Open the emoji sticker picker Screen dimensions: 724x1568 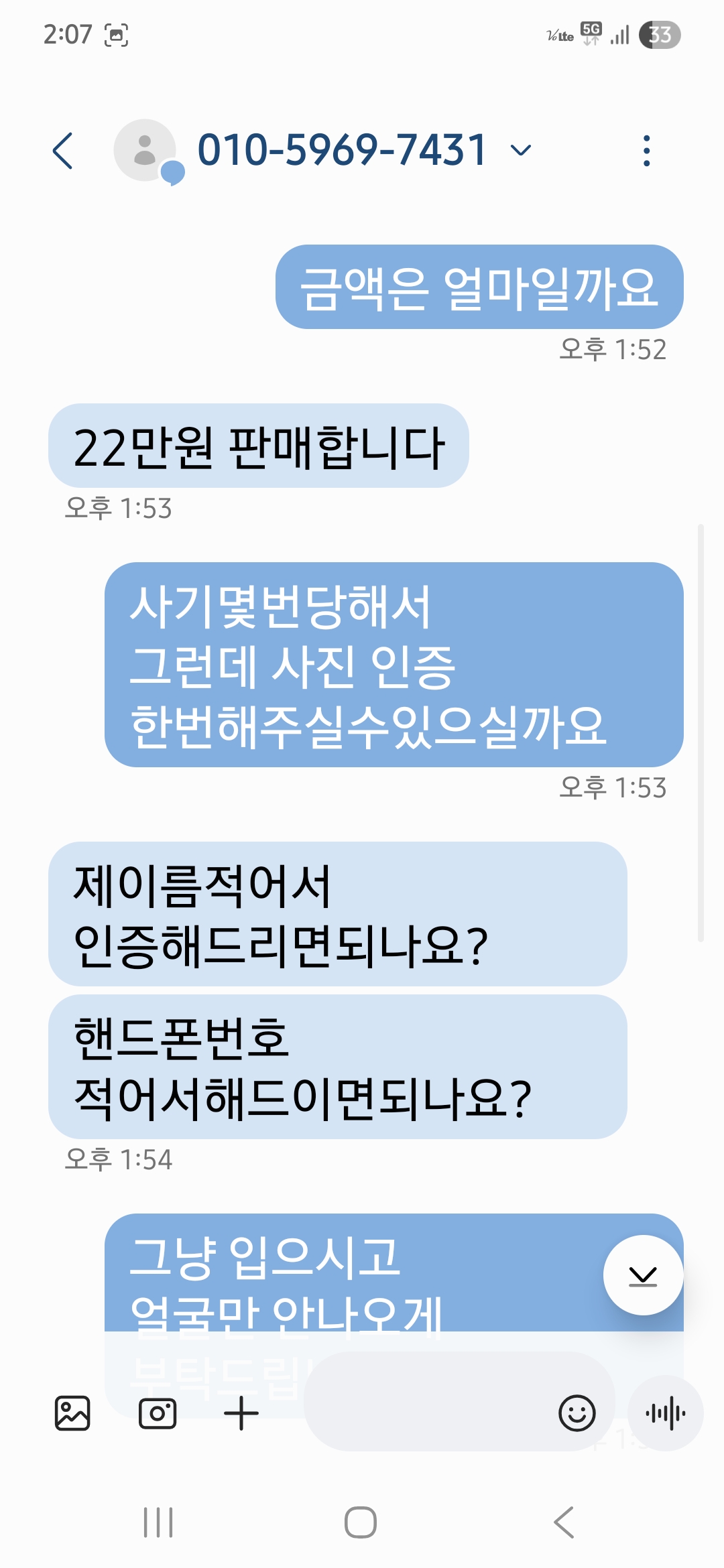577,1413
